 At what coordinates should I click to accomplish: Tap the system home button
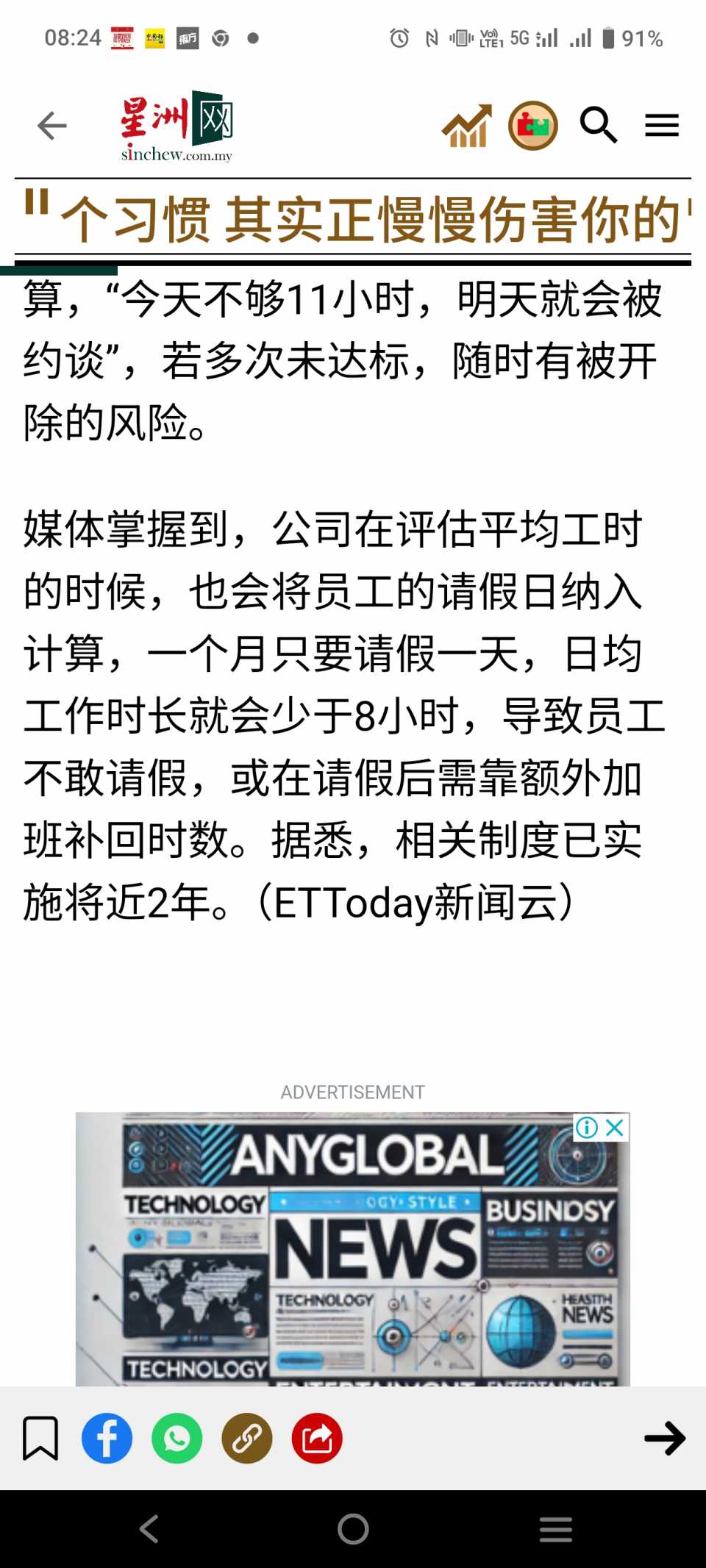[x=353, y=1530]
